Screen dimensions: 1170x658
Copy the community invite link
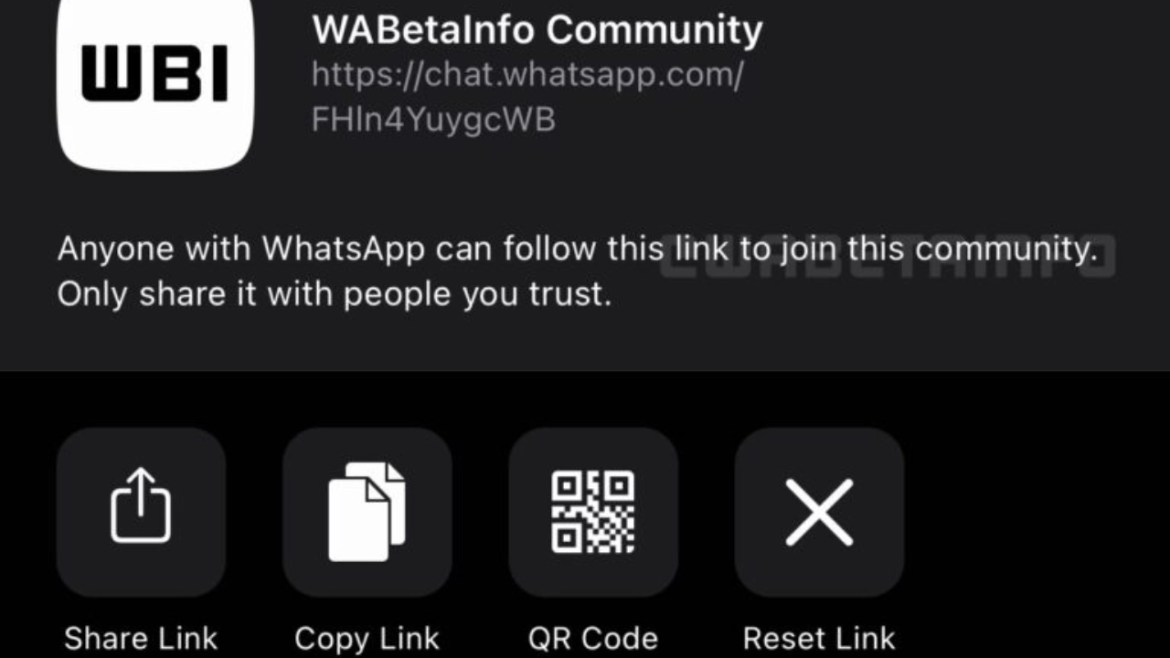367,511
